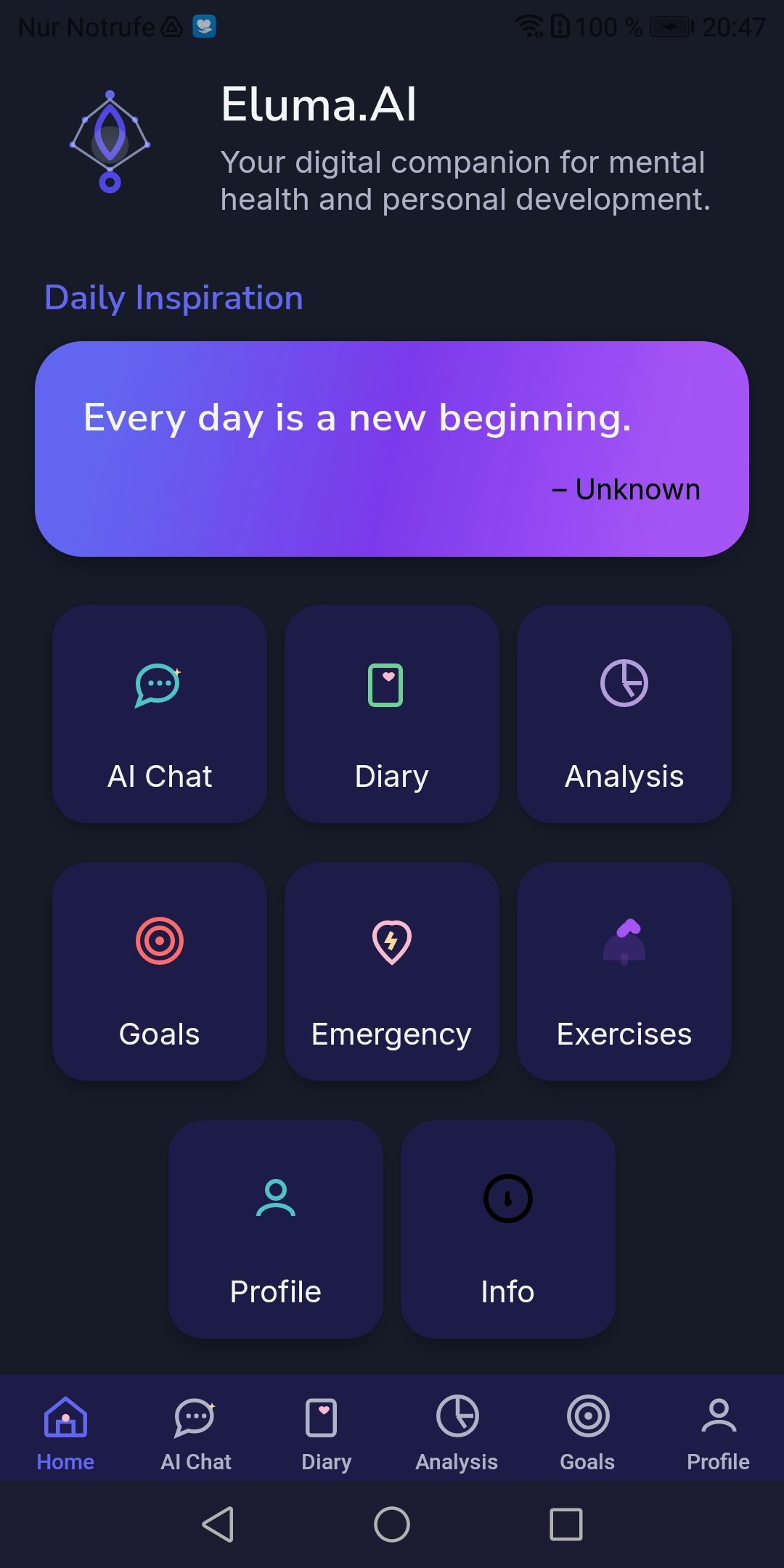Open the AI Chat speech bubble icon card
784x1568 pixels.
click(x=159, y=686)
